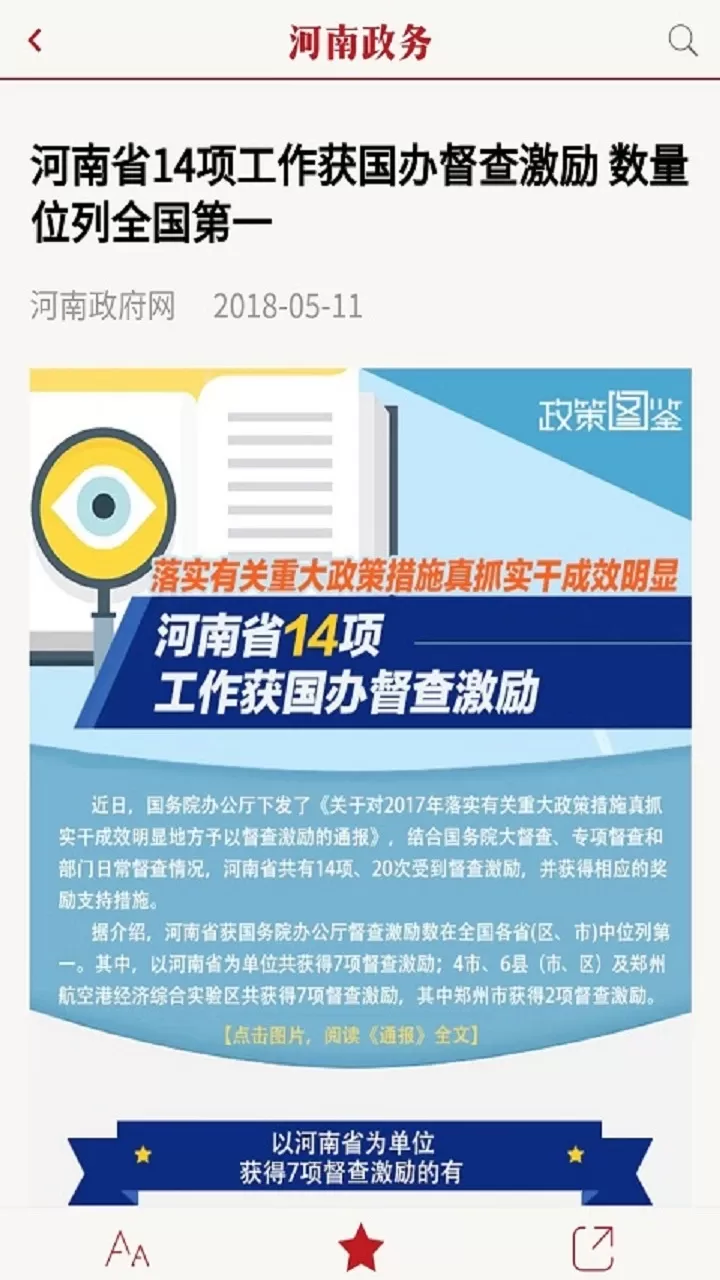Favorite this article with the star
720x1280 pixels.
(x=360, y=1246)
